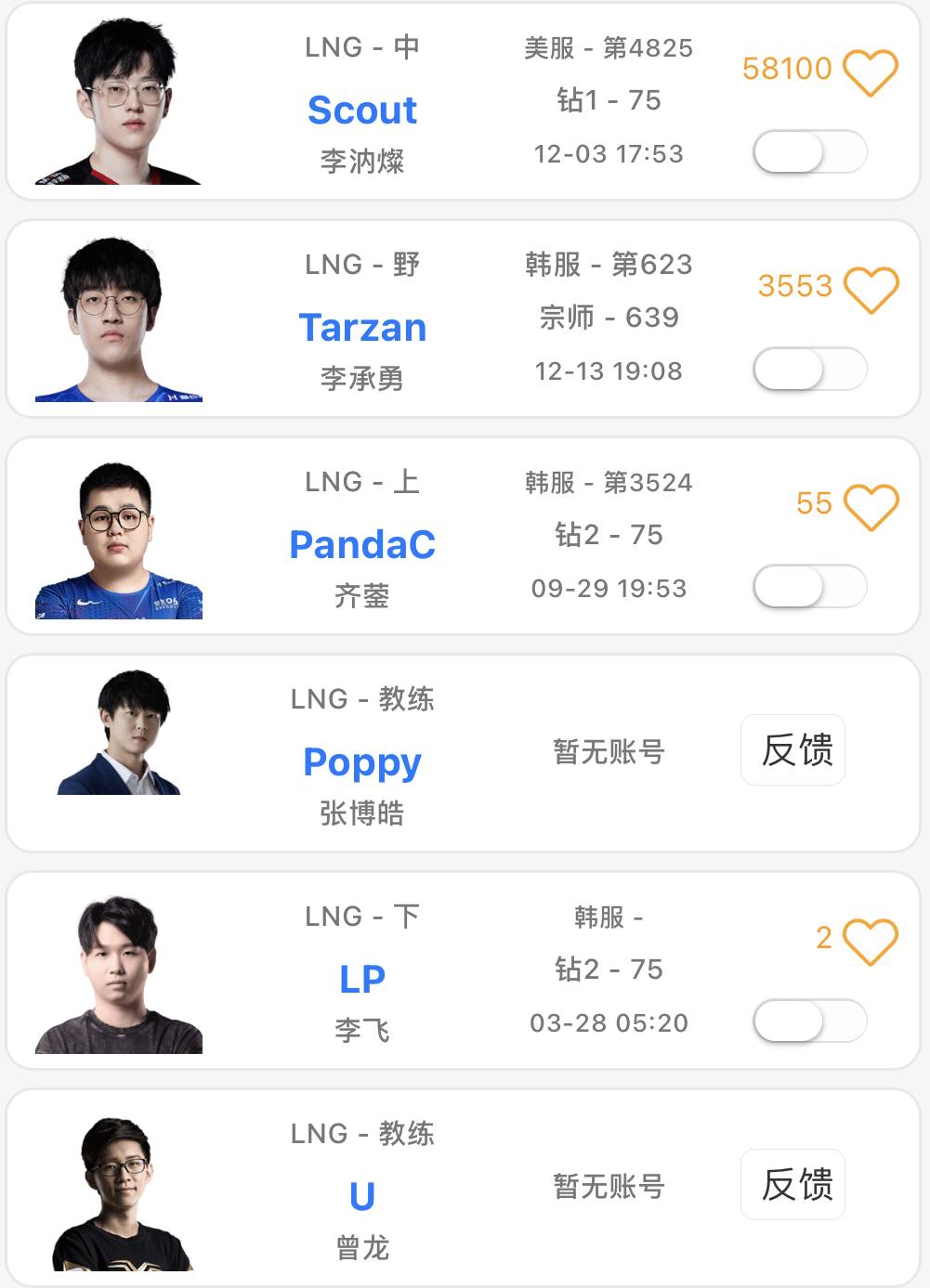The image size is (930, 1288).
Task: Open Scout's player card
Action: (362, 111)
